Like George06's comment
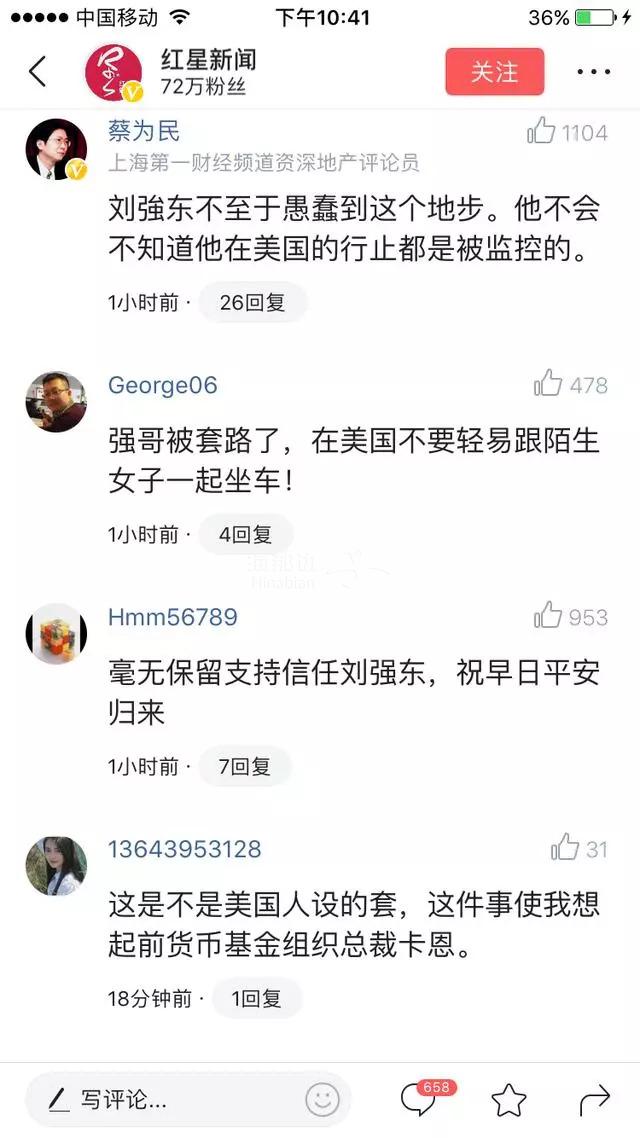The image size is (640, 1138). click(548, 384)
